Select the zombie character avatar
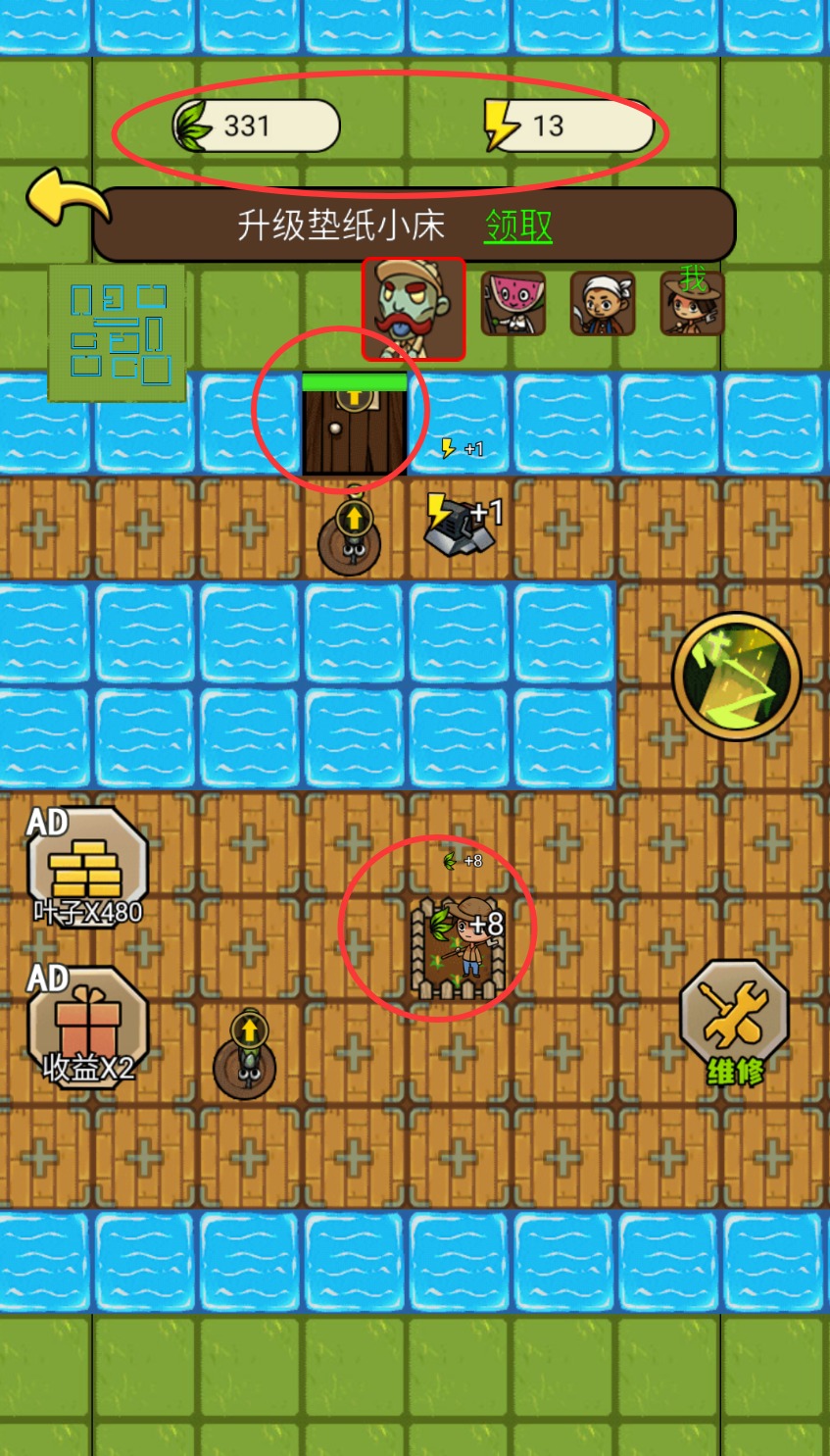830x1456 pixels. (413, 308)
